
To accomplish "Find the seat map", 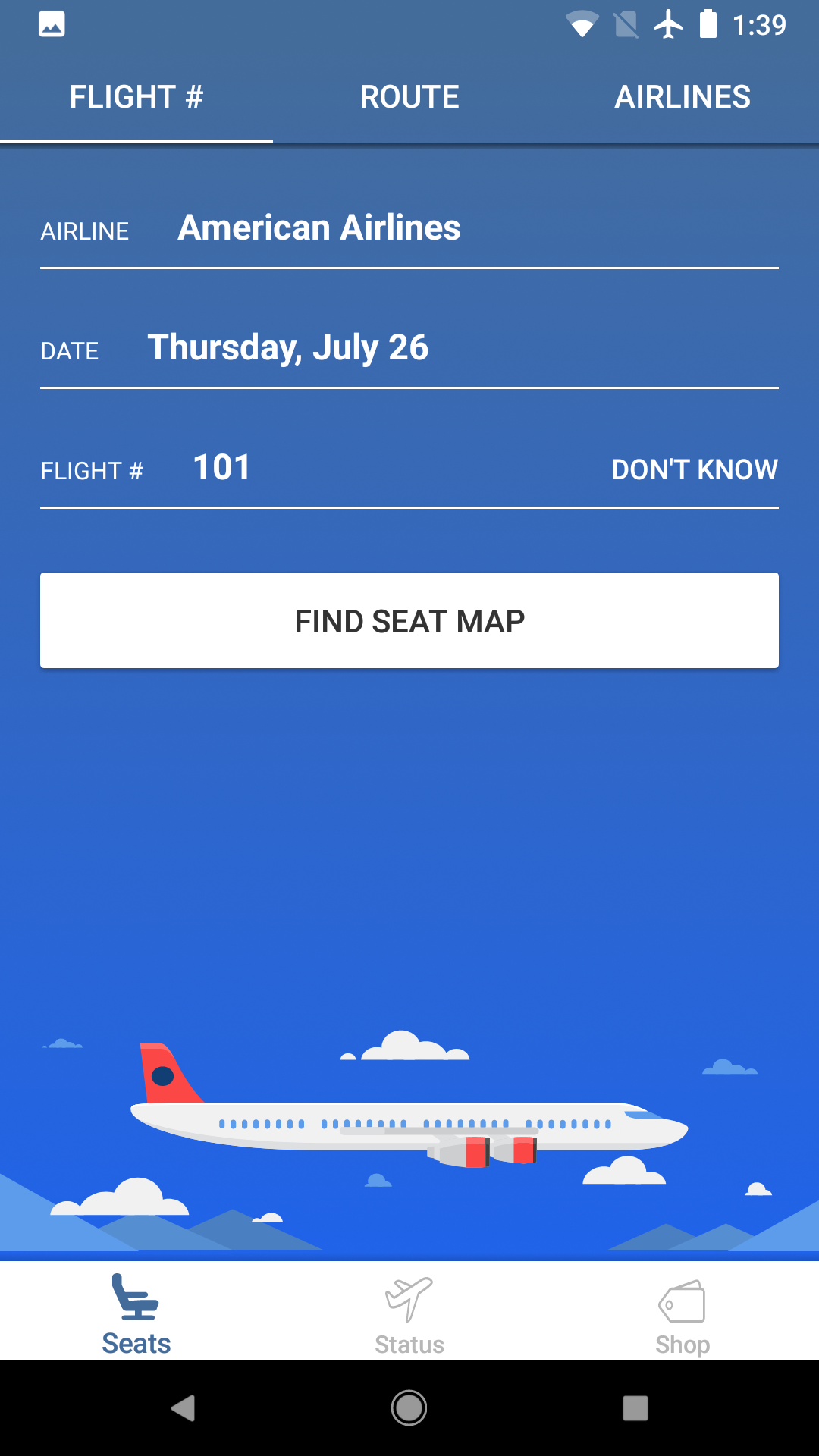I will point(409,620).
